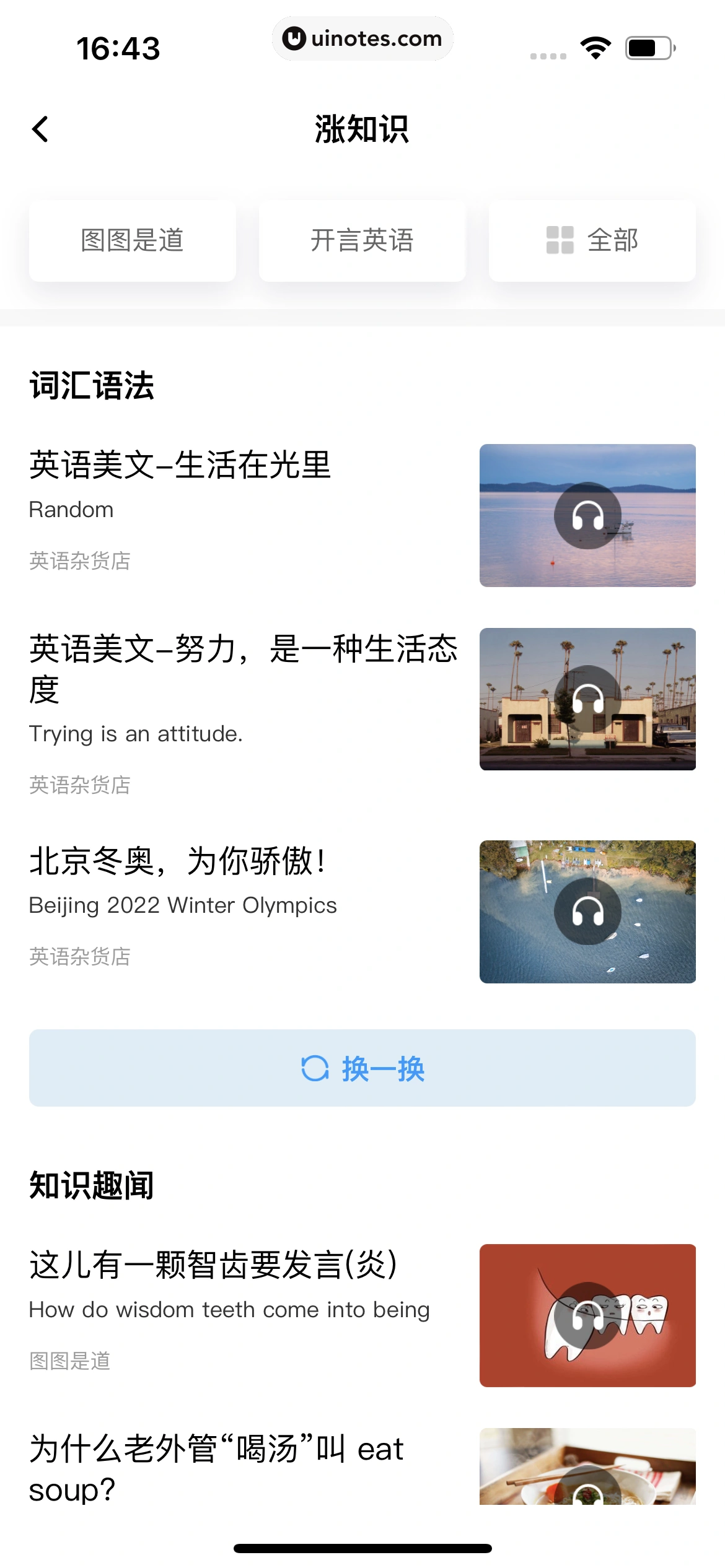Open the 涨知识 page title
The height and width of the screenshot is (1568, 725).
(x=362, y=129)
